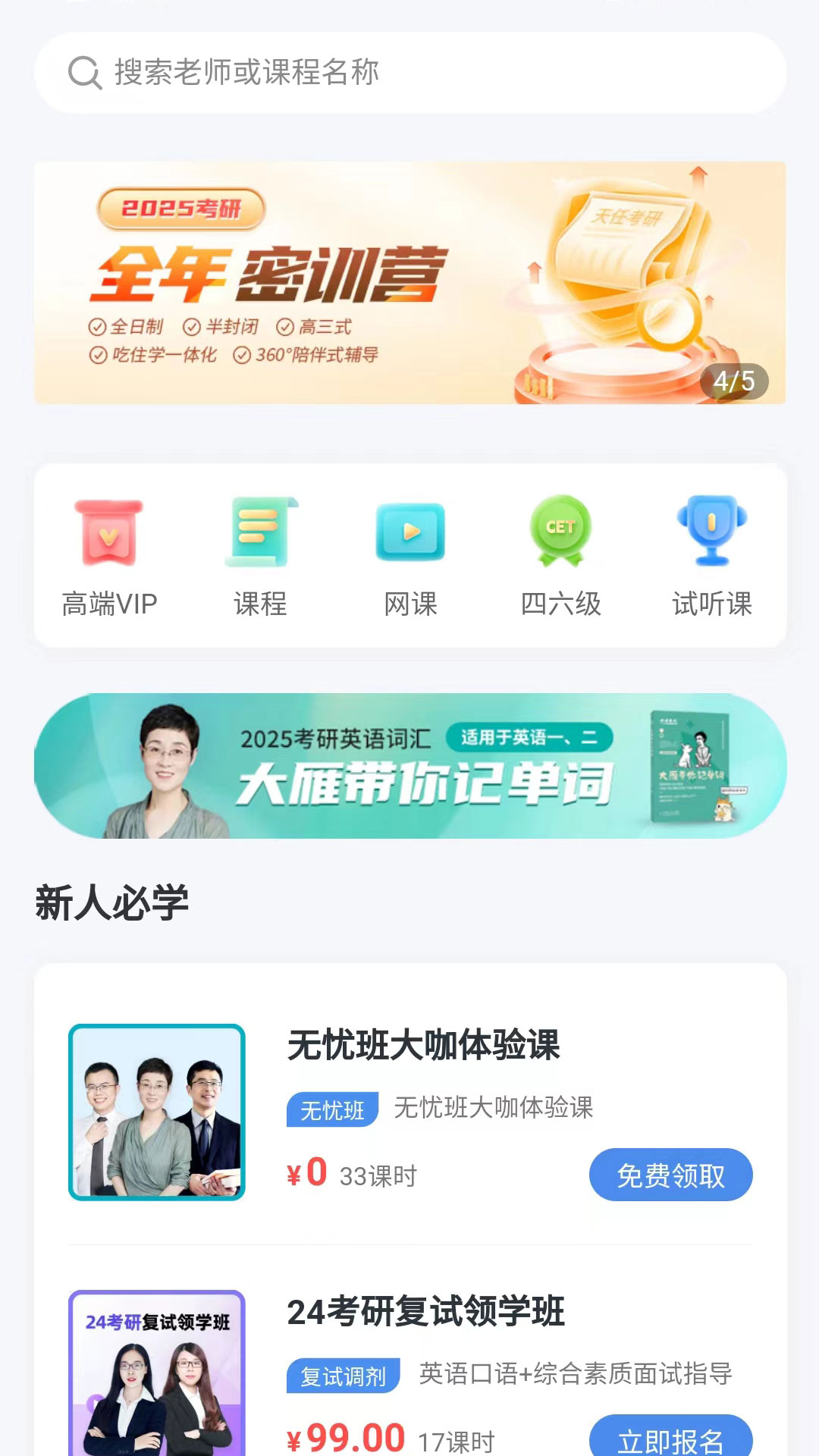Tap the search box for teachers or courses
The height and width of the screenshot is (1456, 819).
point(409,73)
